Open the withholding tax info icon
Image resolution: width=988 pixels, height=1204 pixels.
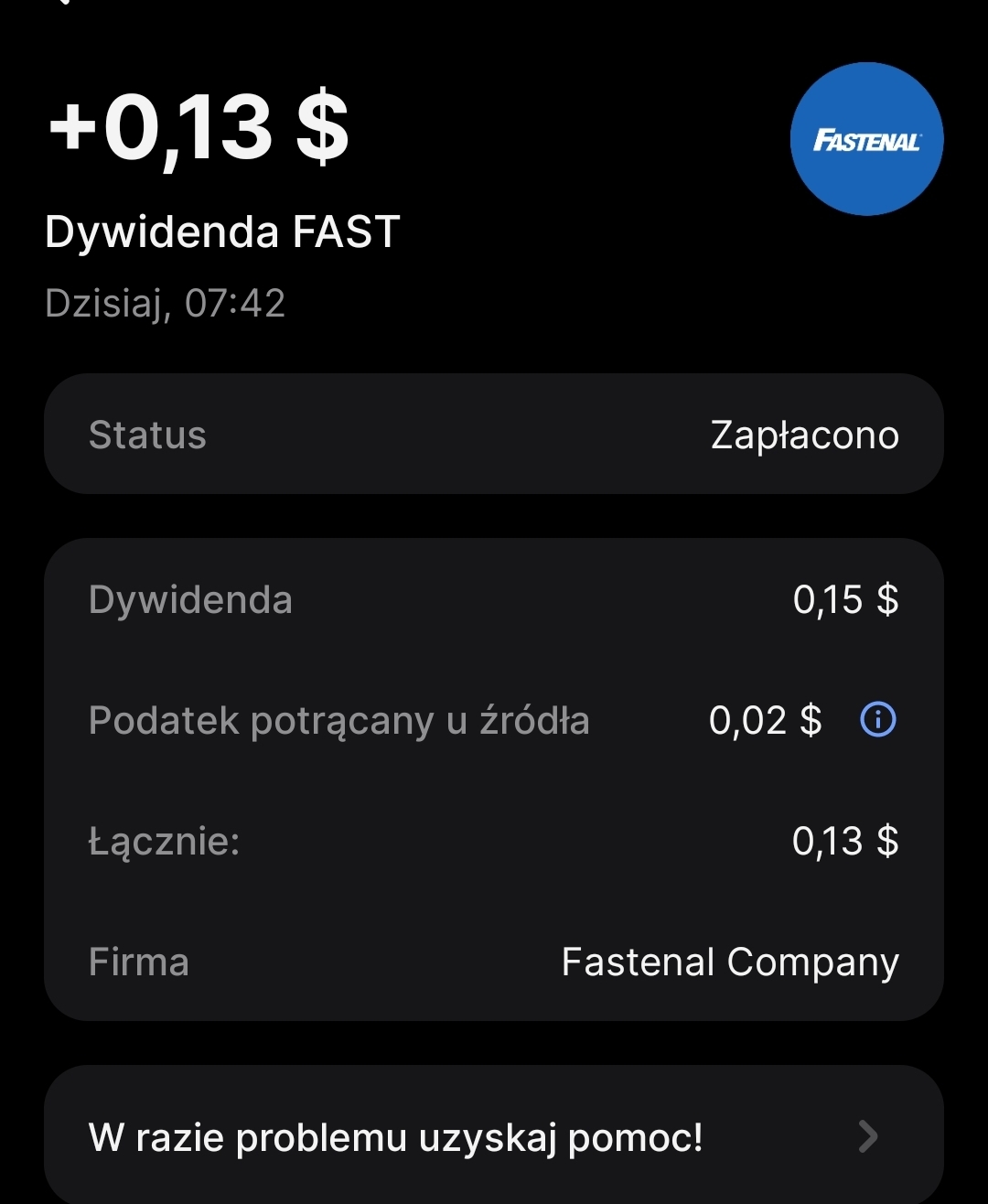[x=878, y=720]
